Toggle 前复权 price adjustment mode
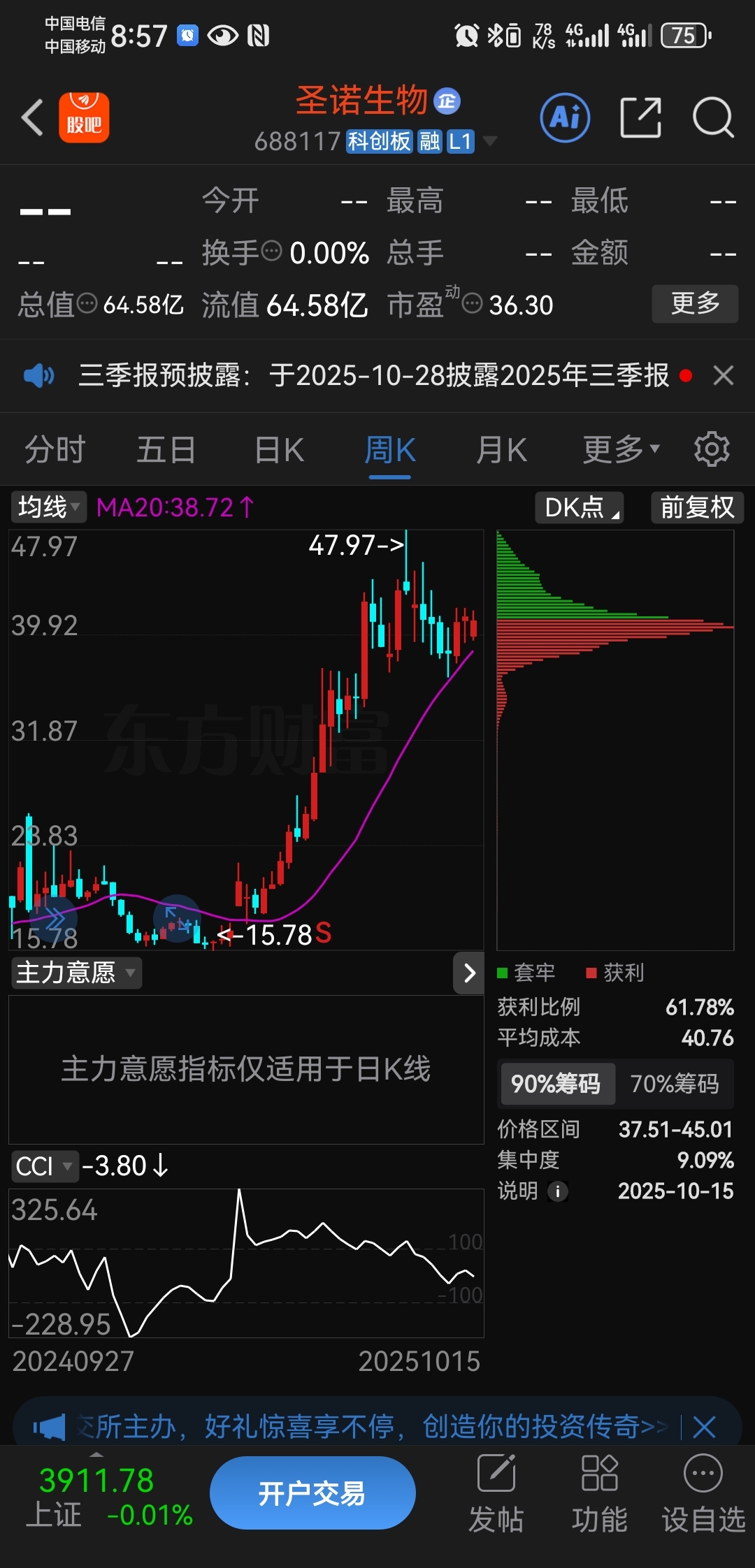 coord(697,508)
